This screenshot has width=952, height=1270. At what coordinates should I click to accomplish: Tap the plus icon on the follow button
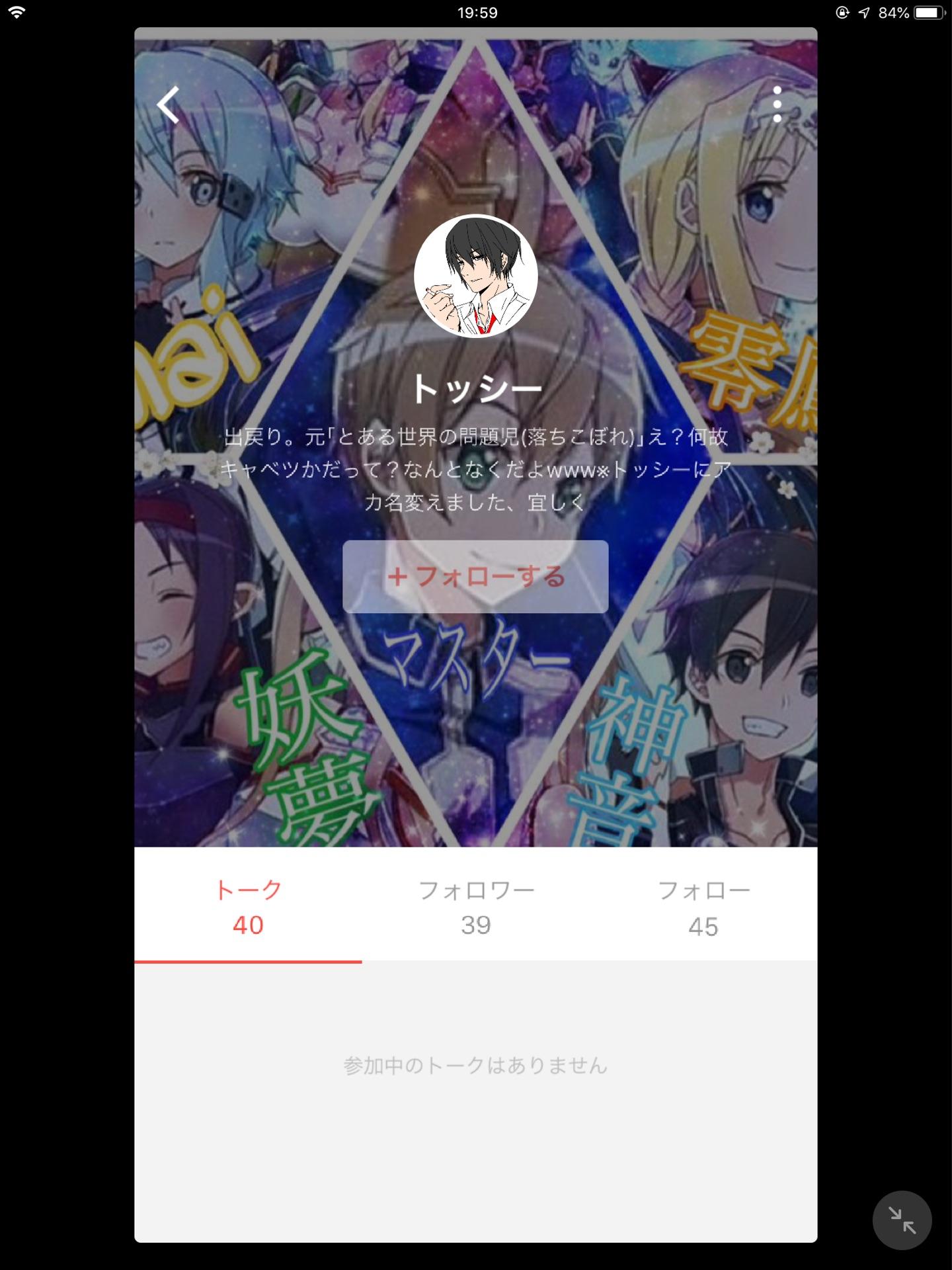(397, 576)
